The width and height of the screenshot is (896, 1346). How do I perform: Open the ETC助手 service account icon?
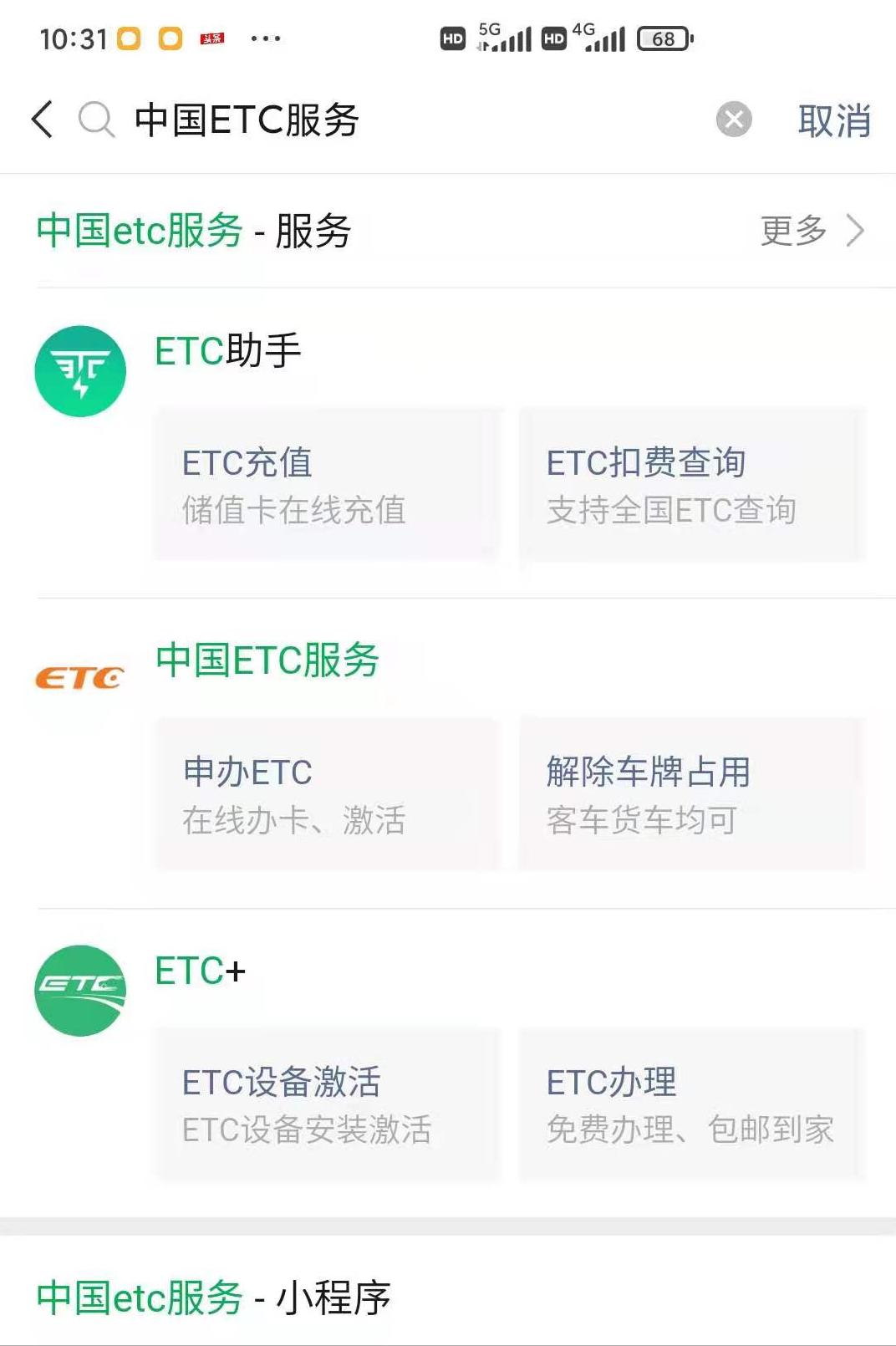click(x=80, y=371)
